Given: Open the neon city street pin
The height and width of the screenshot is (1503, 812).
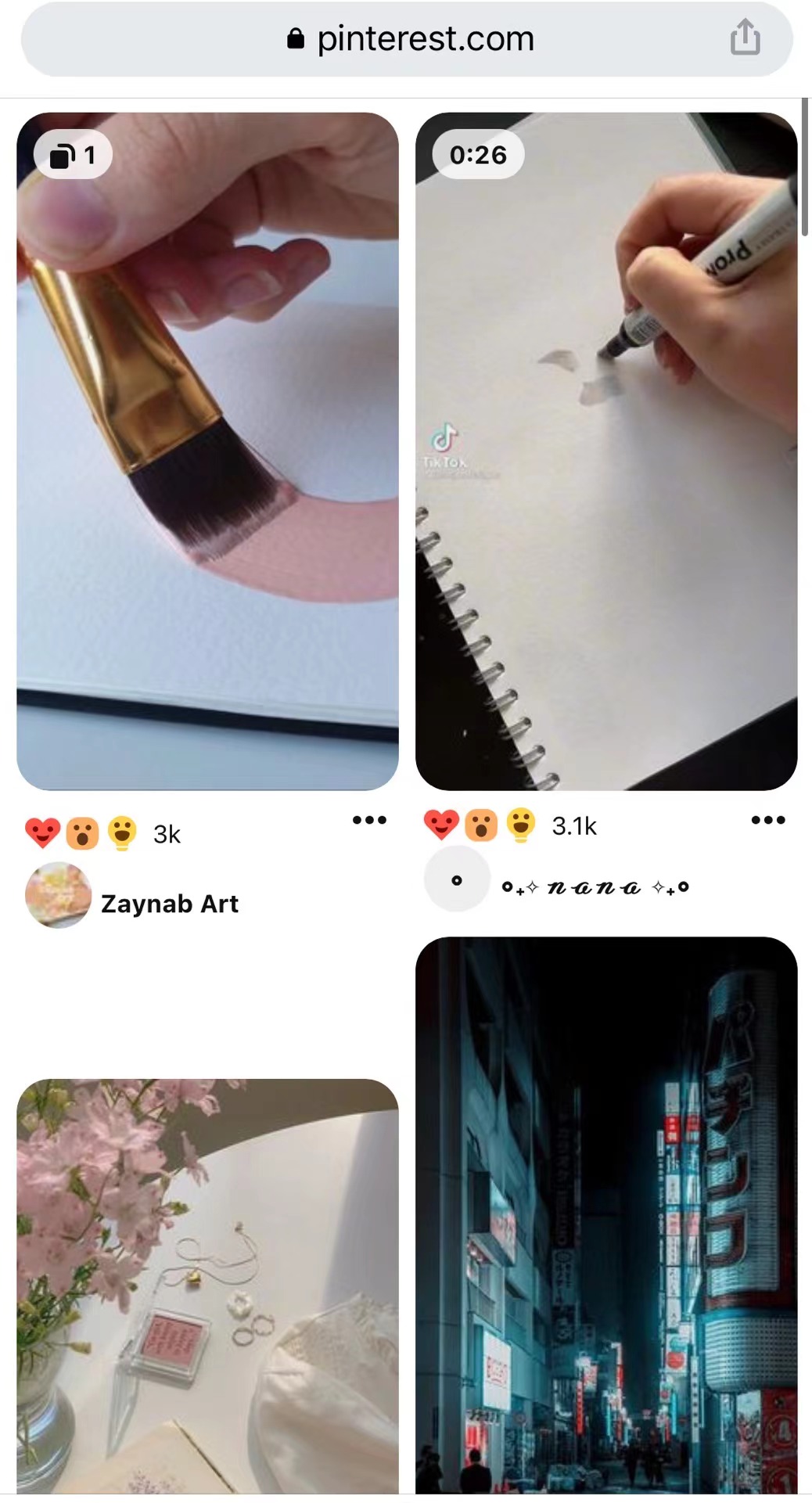Looking at the screenshot, I should [x=606, y=1216].
